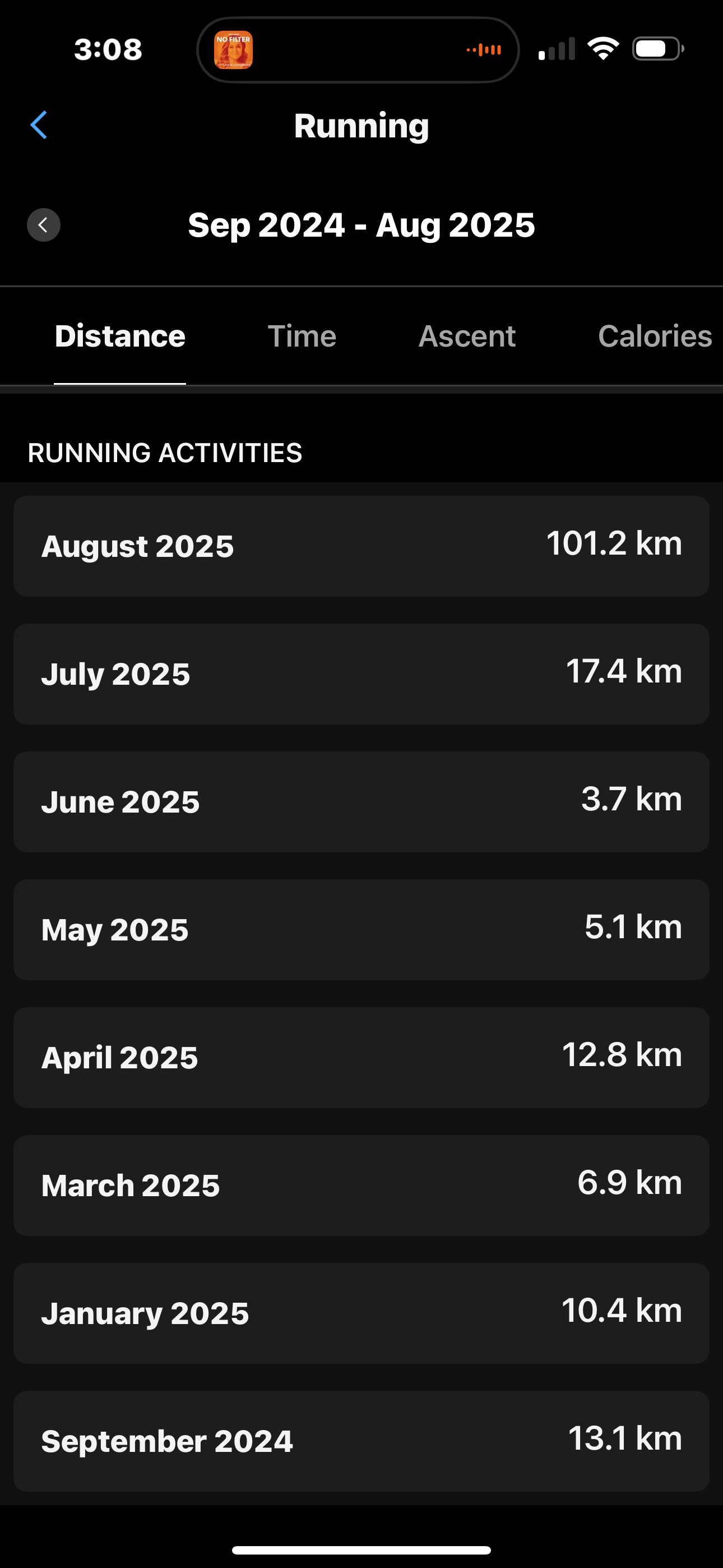The image size is (723, 1568).
Task: View January 2025 running activities
Action: coord(361,1313)
